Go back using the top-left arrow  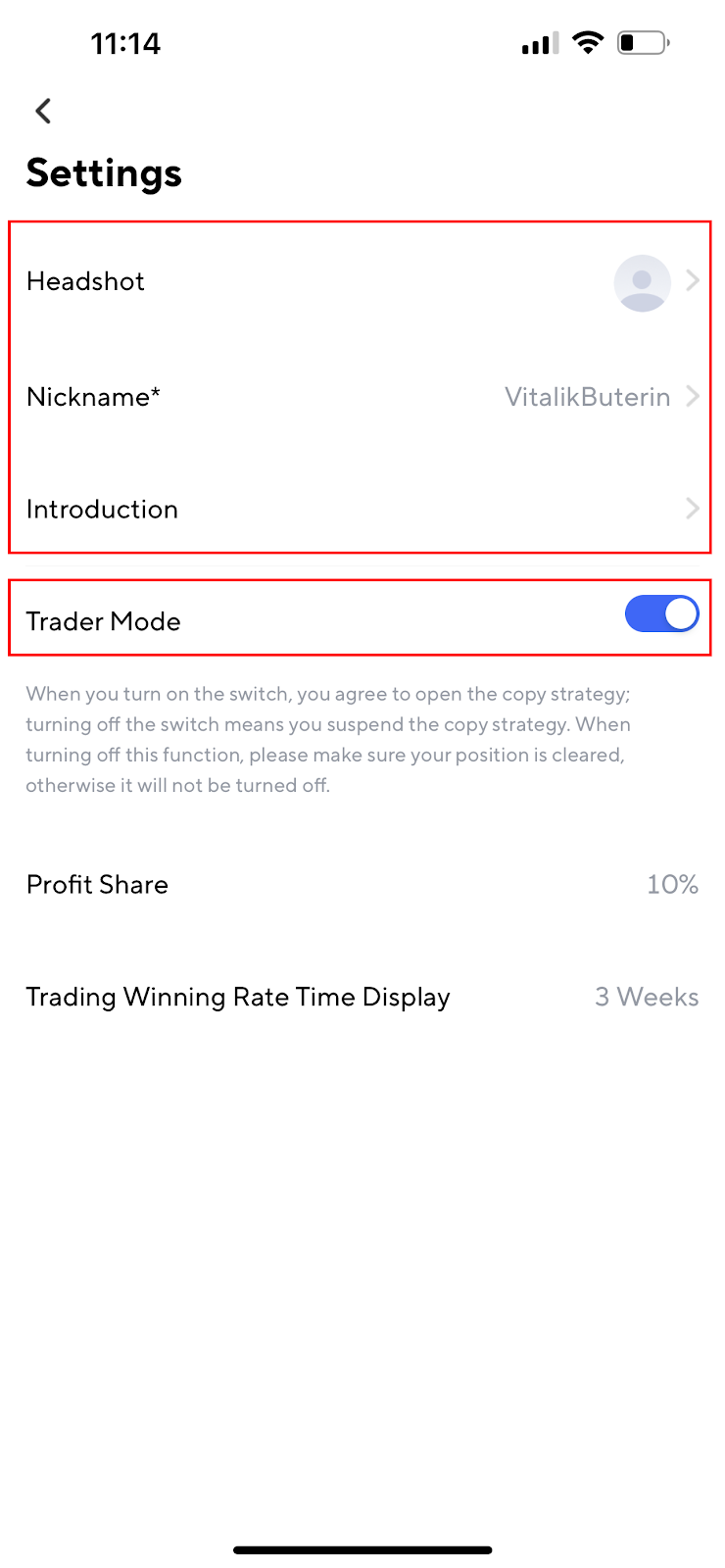43,111
